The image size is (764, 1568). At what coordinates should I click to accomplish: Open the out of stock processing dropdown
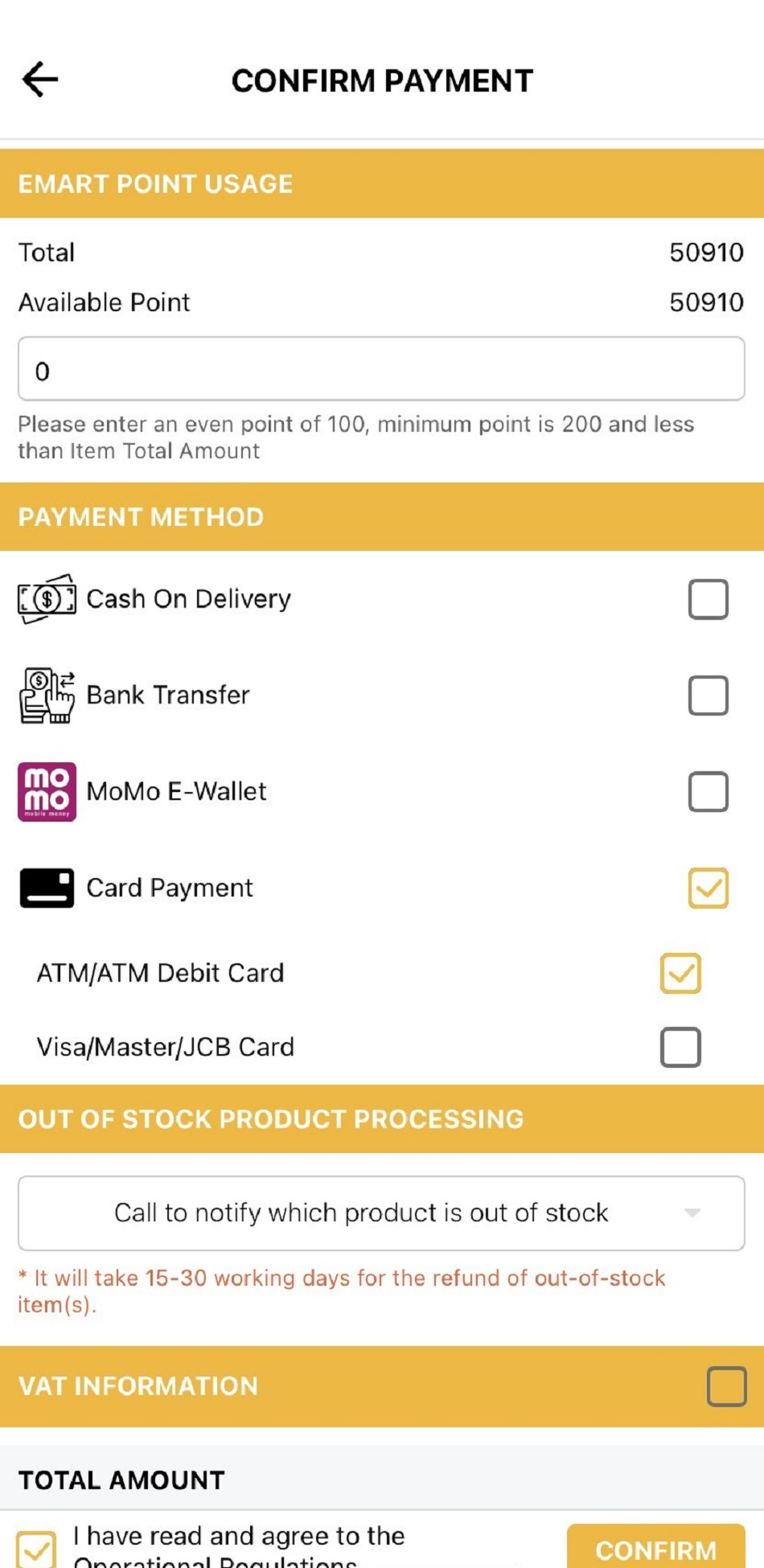[x=381, y=1213]
